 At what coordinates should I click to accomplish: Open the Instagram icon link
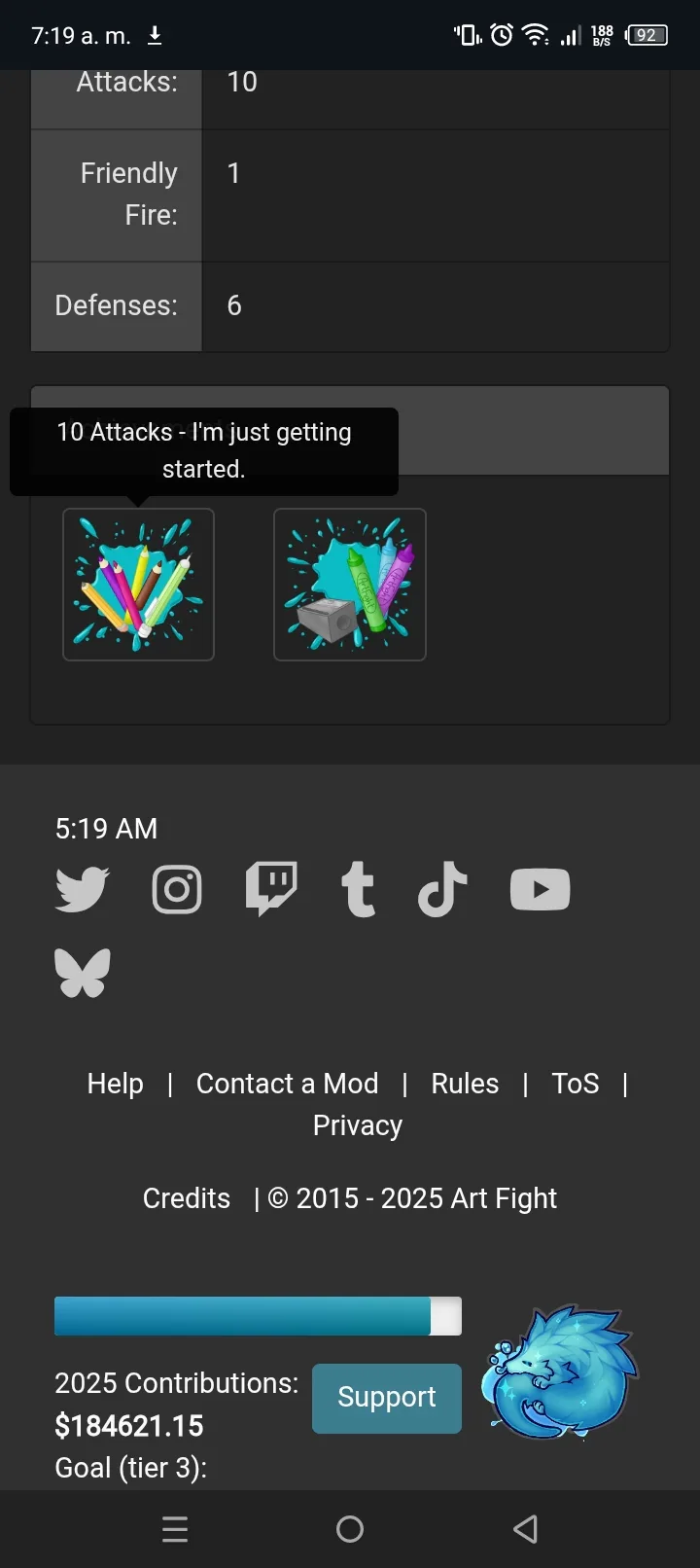[x=177, y=889]
